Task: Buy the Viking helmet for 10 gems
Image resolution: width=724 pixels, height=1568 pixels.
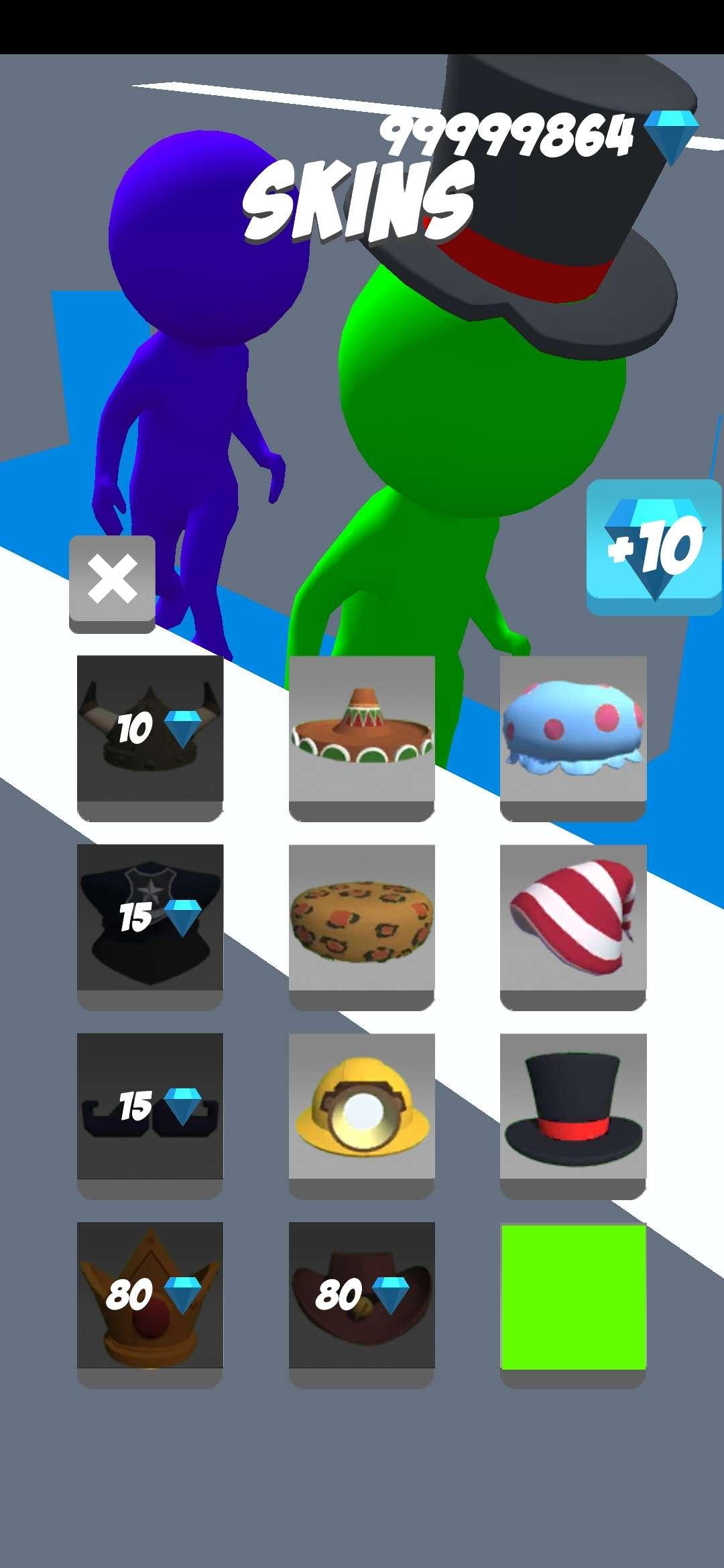Action: (150, 738)
